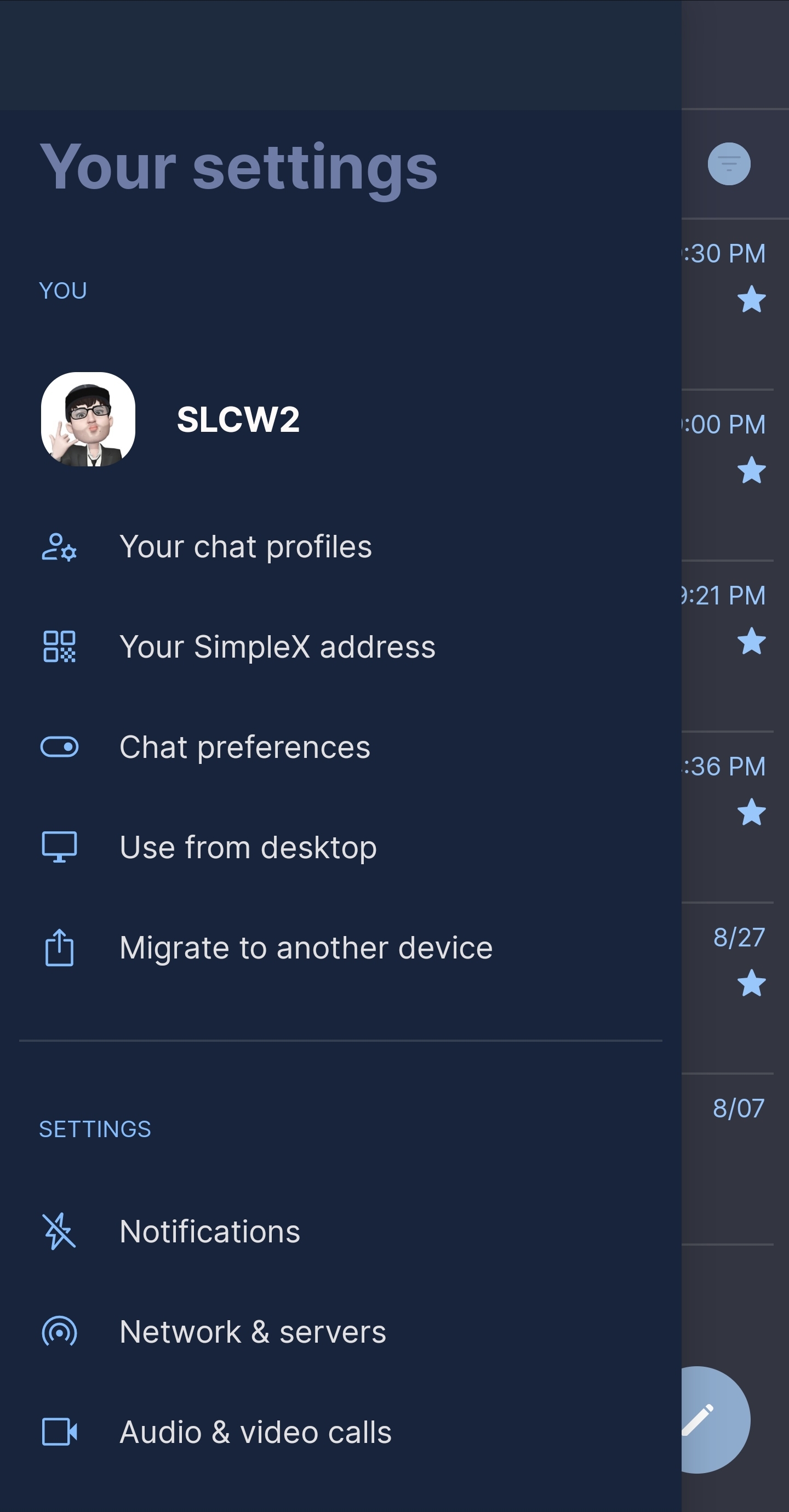Tap the filter icon on chat list
789x1512 pixels.
[x=729, y=164]
